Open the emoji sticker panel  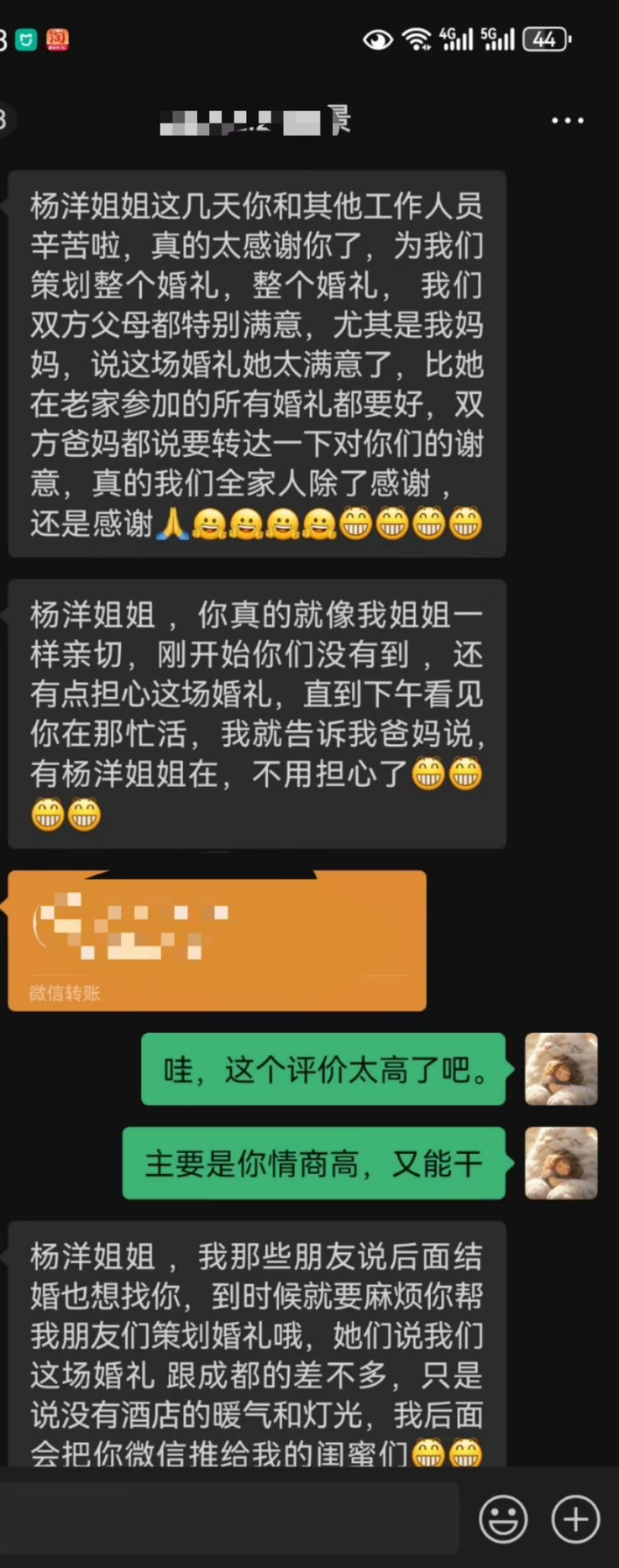(x=503, y=1519)
